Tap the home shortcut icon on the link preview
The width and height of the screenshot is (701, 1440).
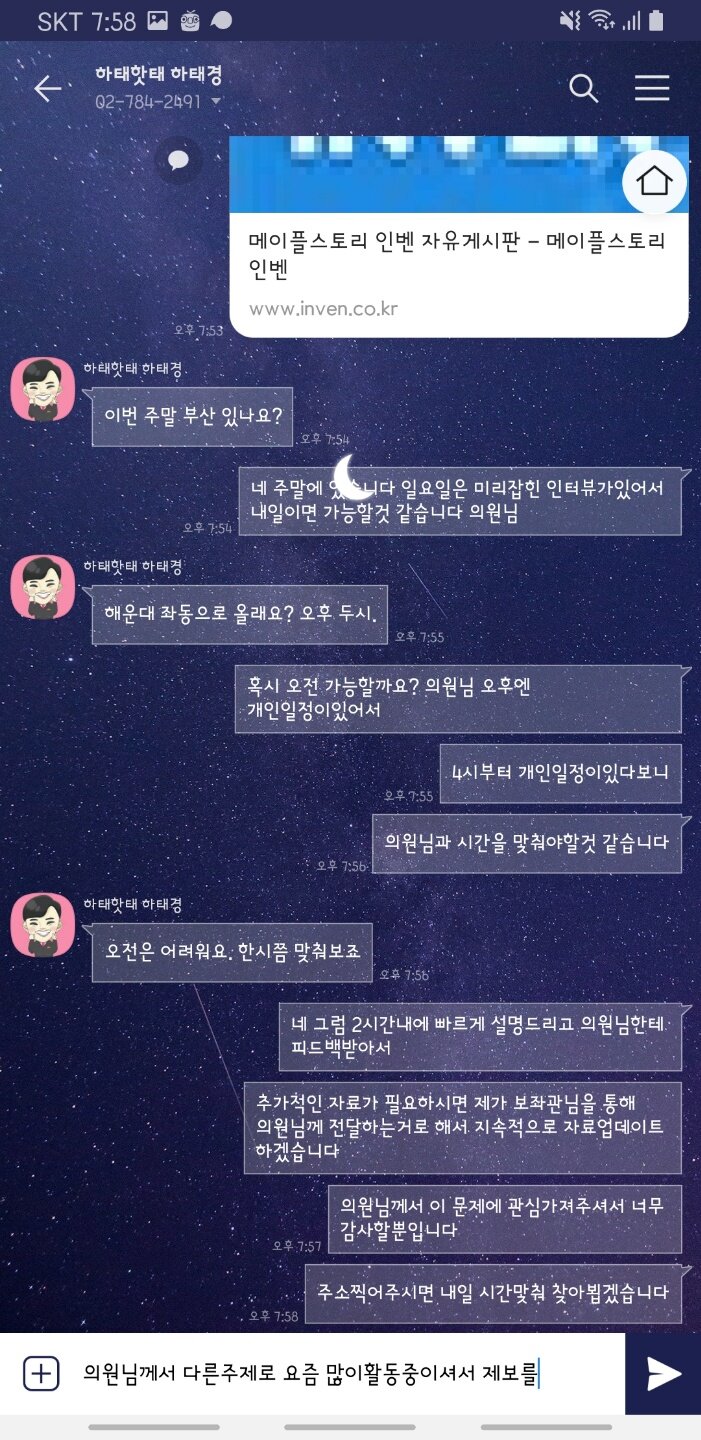click(655, 181)
